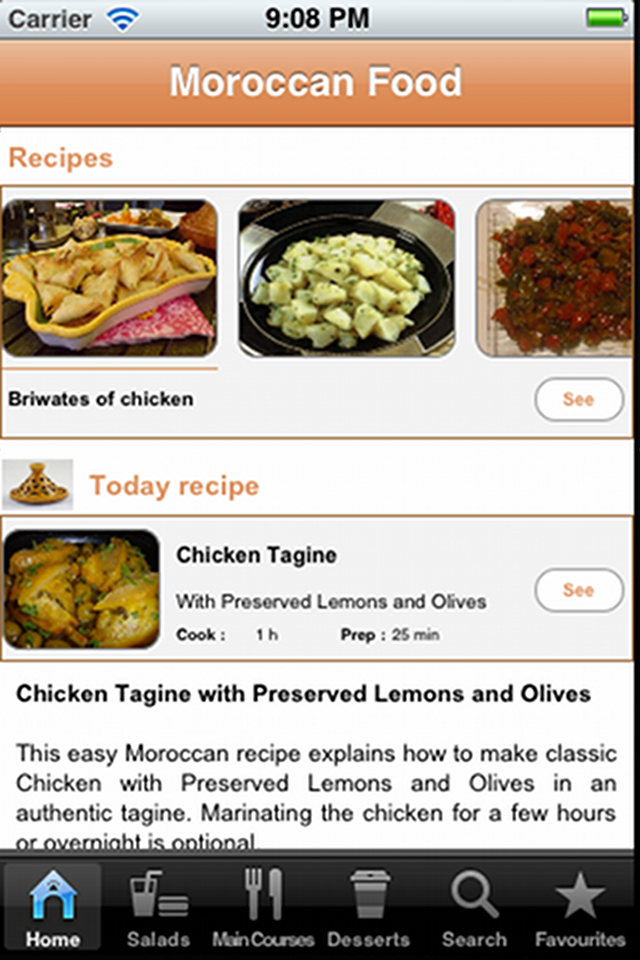Select the potato salad recipe photo

click(347, 278)
